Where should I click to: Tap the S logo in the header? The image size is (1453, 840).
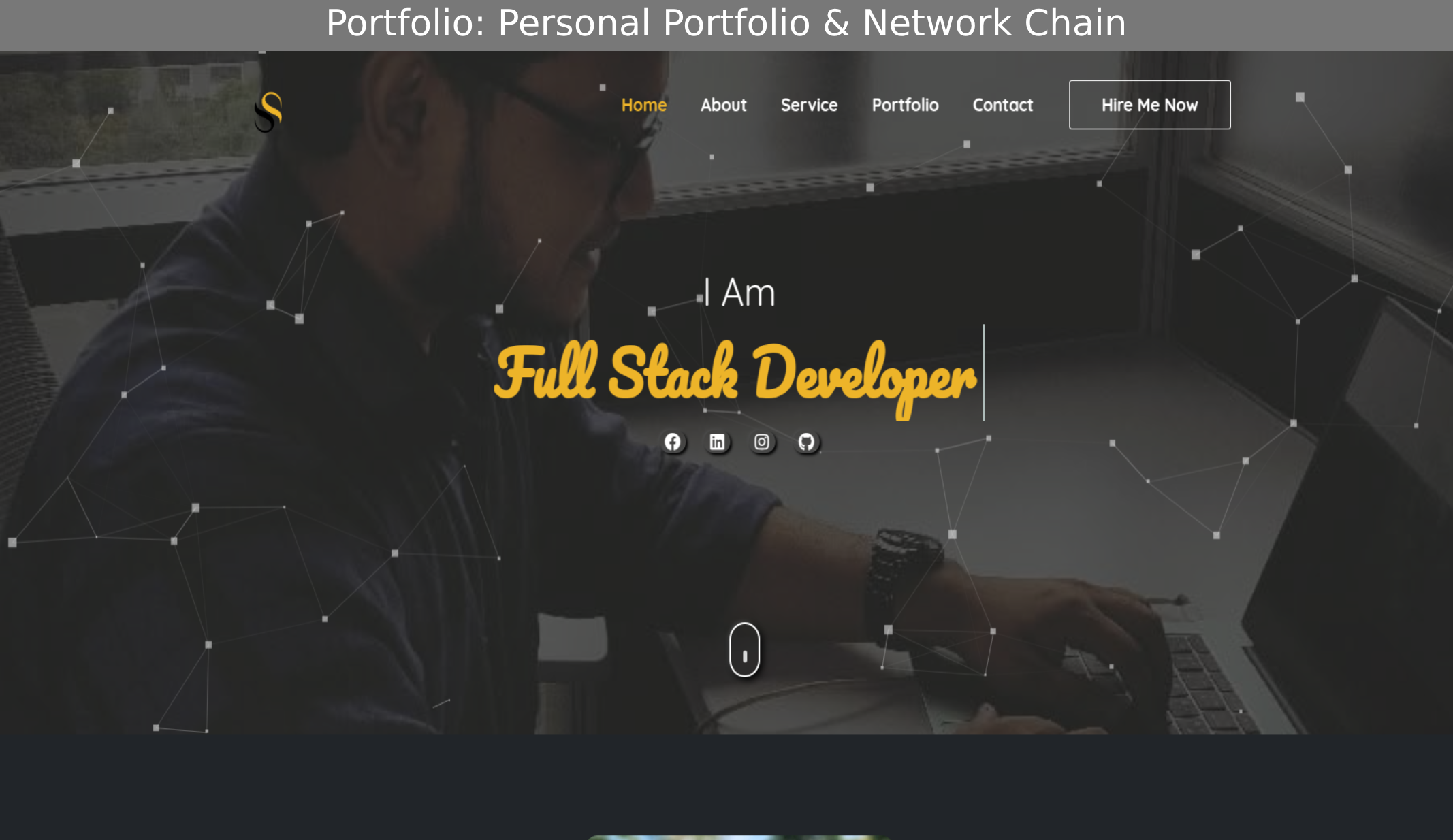click(268, 112)
